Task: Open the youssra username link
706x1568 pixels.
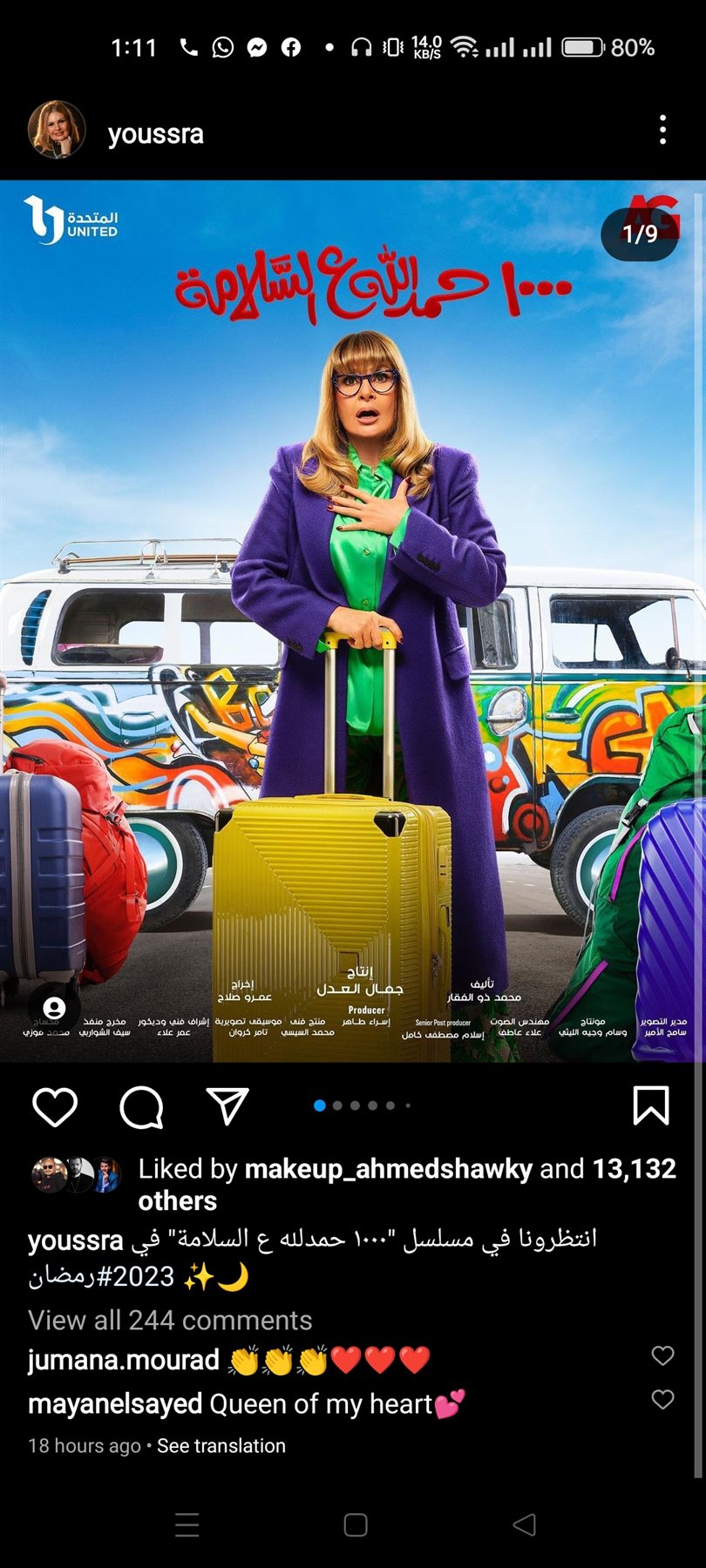Action: tap(155, 134)
